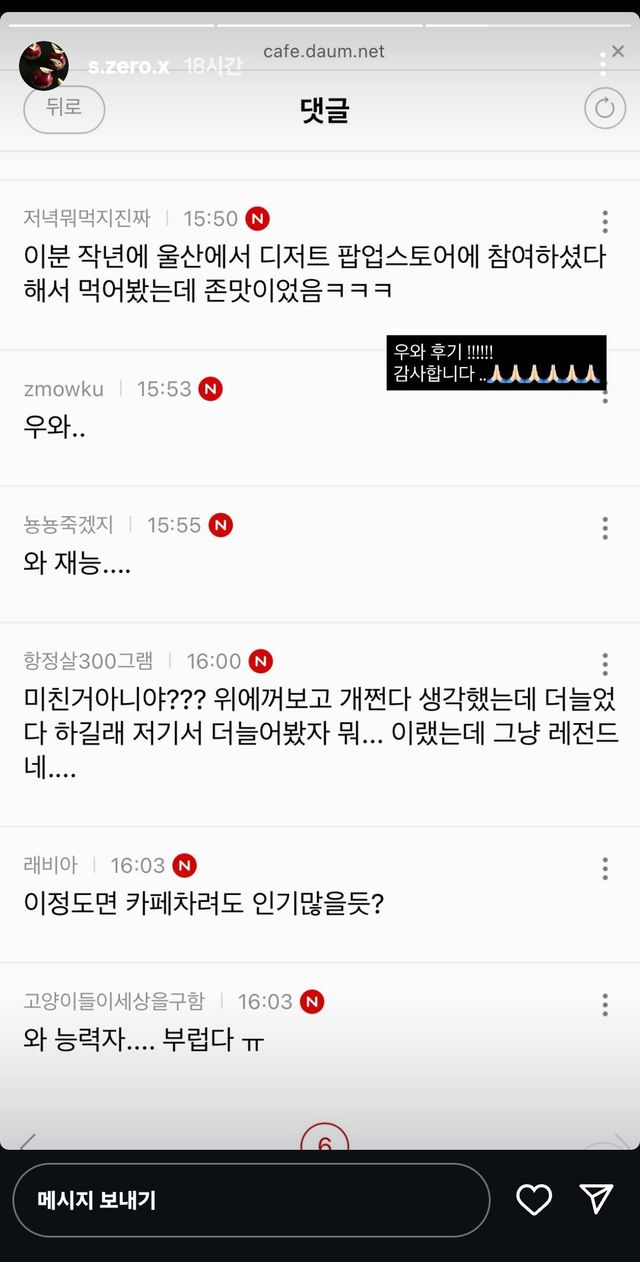Like this story with the heart

(533, 1200)
